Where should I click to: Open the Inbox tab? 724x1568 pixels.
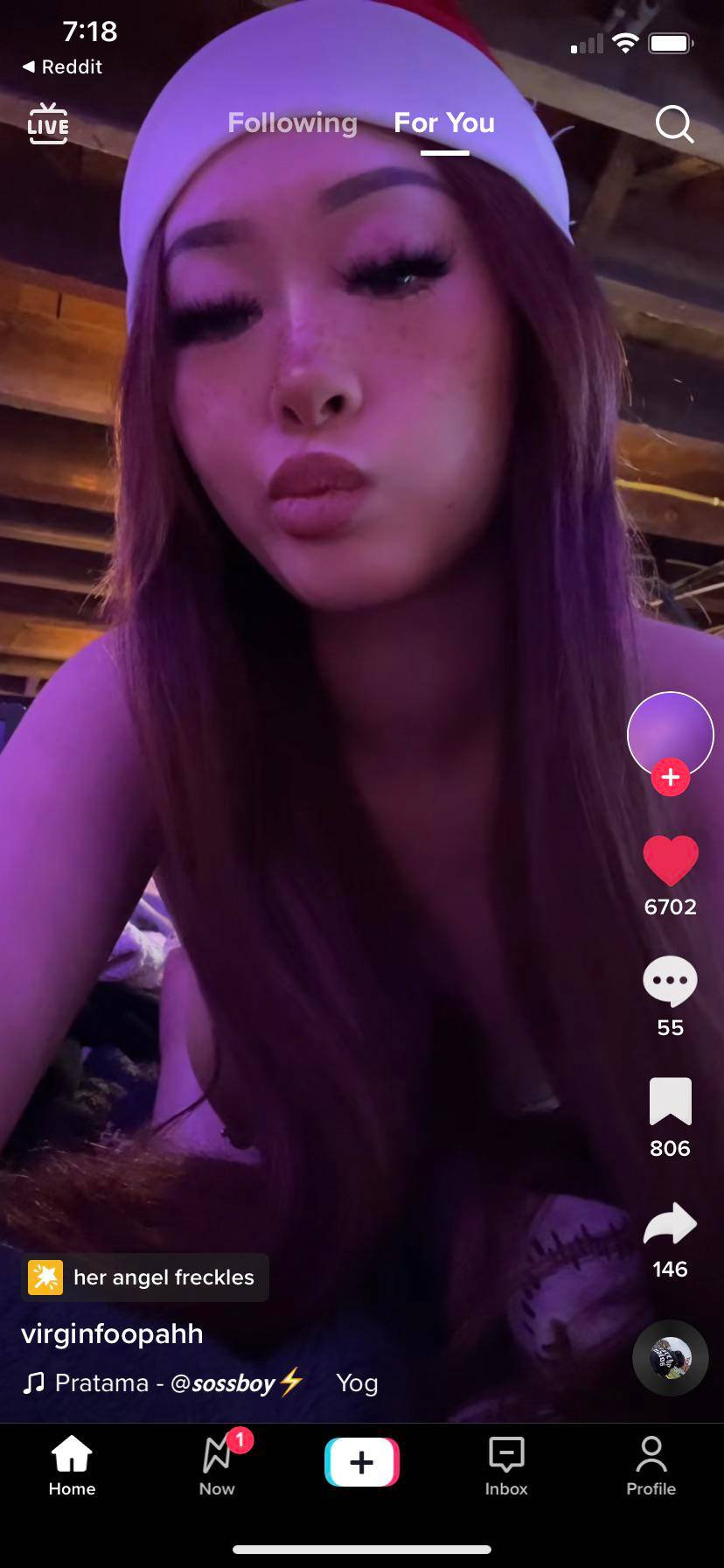506,1465
